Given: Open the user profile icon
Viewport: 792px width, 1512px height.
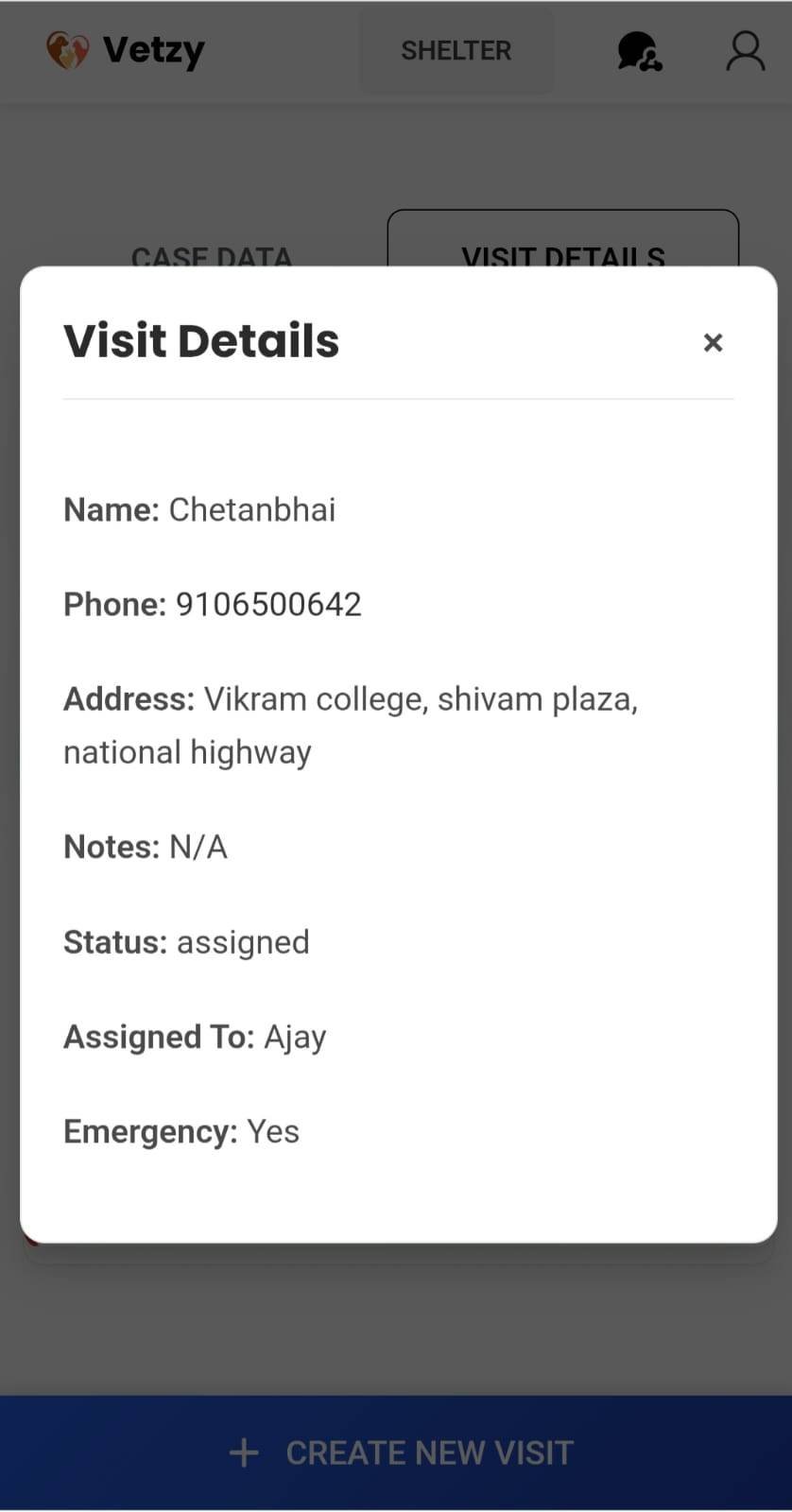Looking at the screenshot, I should tap(745, 51).
